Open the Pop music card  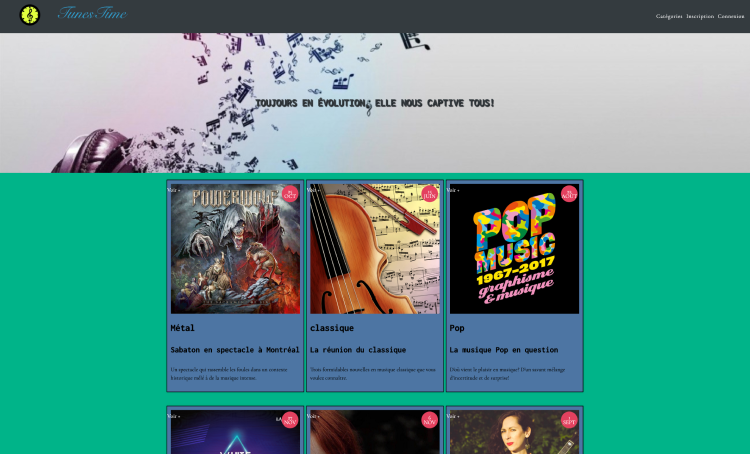[514, 349]
